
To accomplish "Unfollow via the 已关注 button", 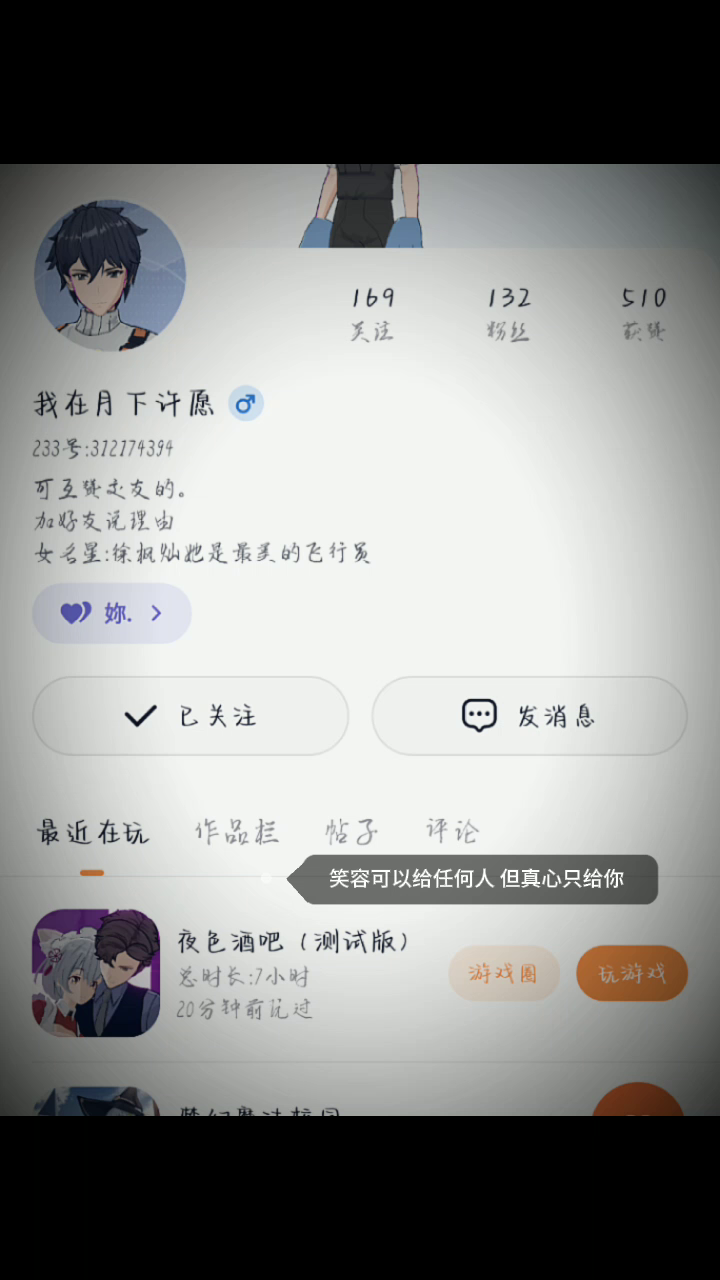I will pos(190,716).
